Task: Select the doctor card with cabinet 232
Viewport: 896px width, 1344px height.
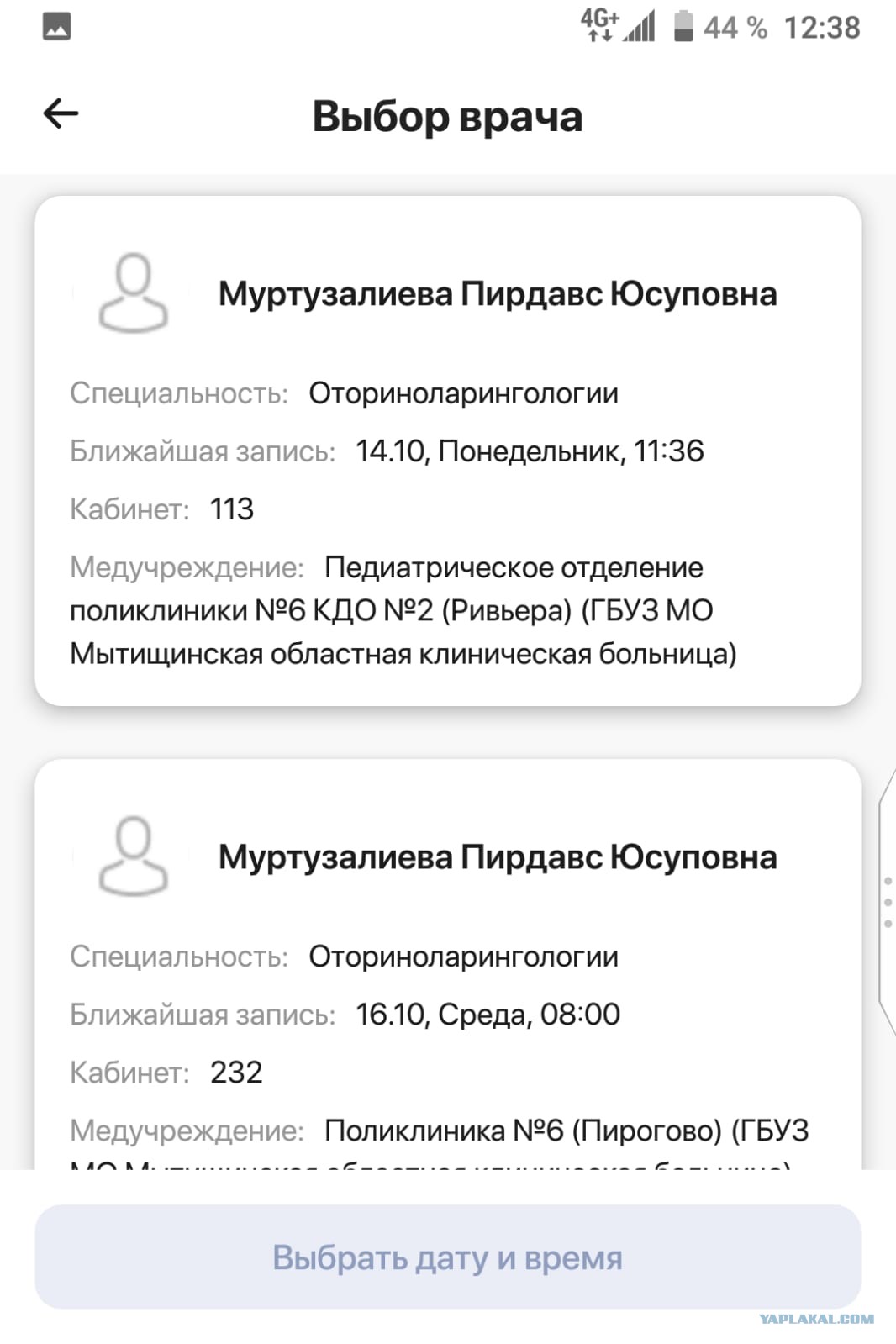Action: (447, 967)
